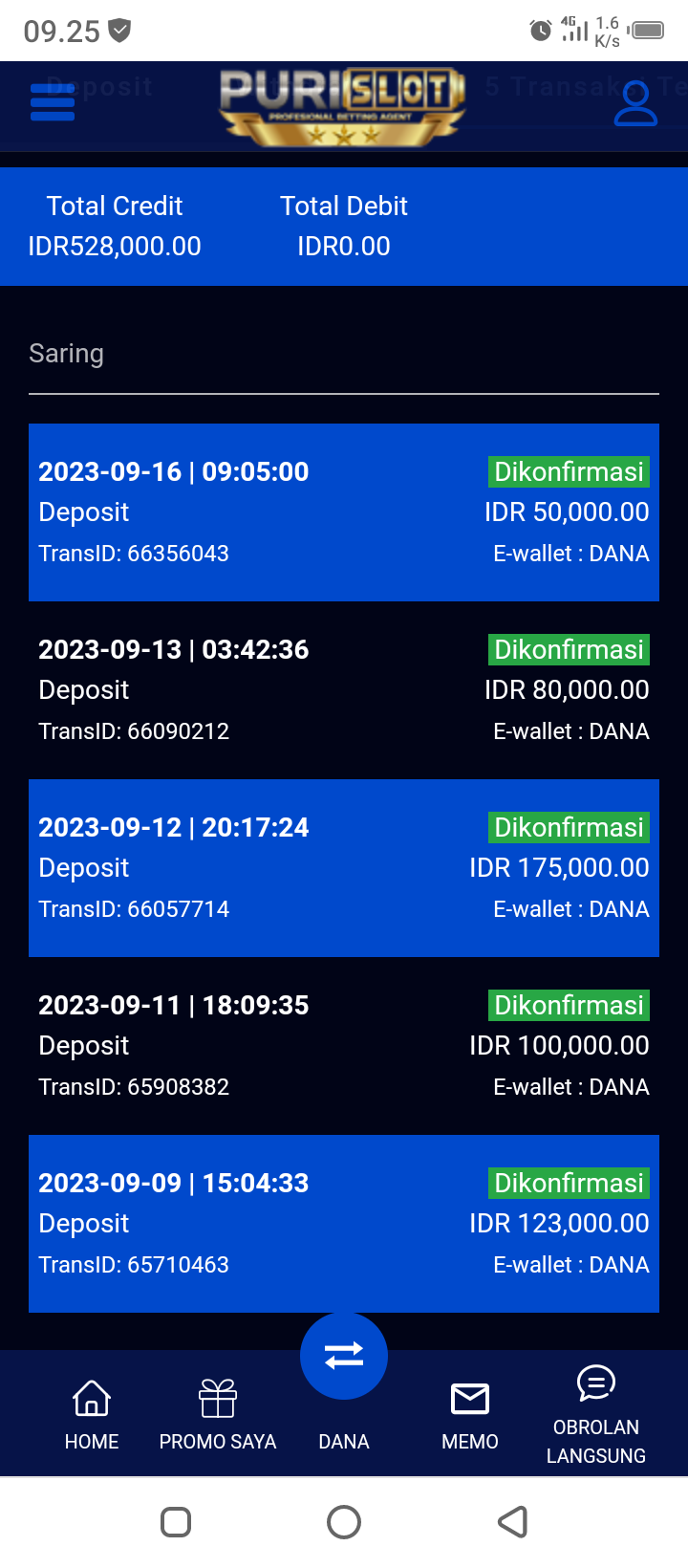Start Obrolan Langsung live chat

[596, 1414]
